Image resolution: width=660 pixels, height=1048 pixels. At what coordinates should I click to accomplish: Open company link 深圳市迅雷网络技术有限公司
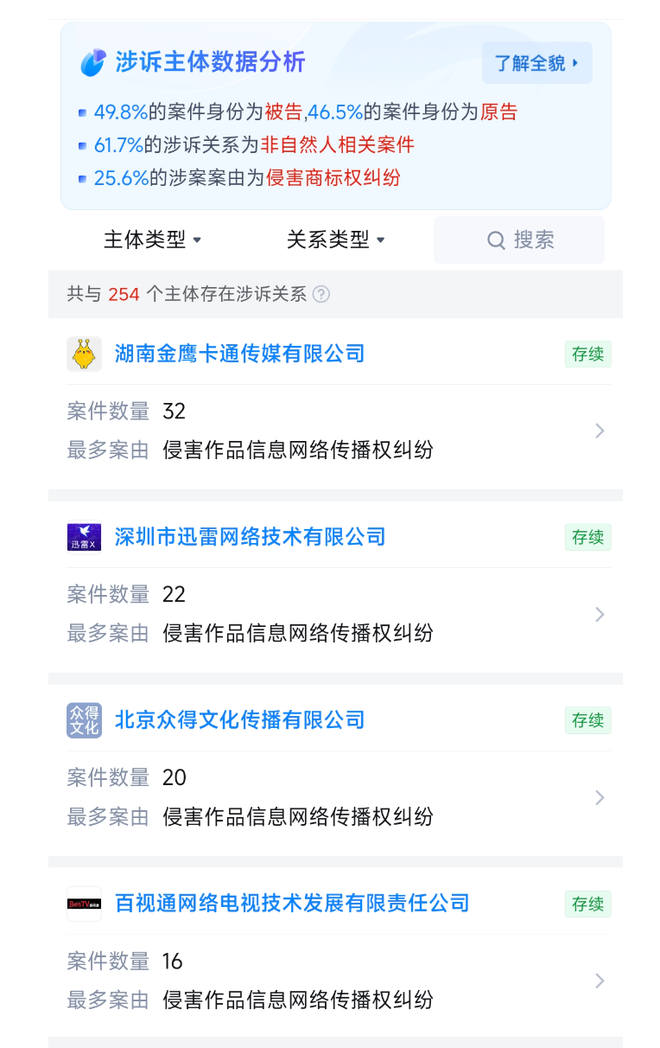(250, 537)
